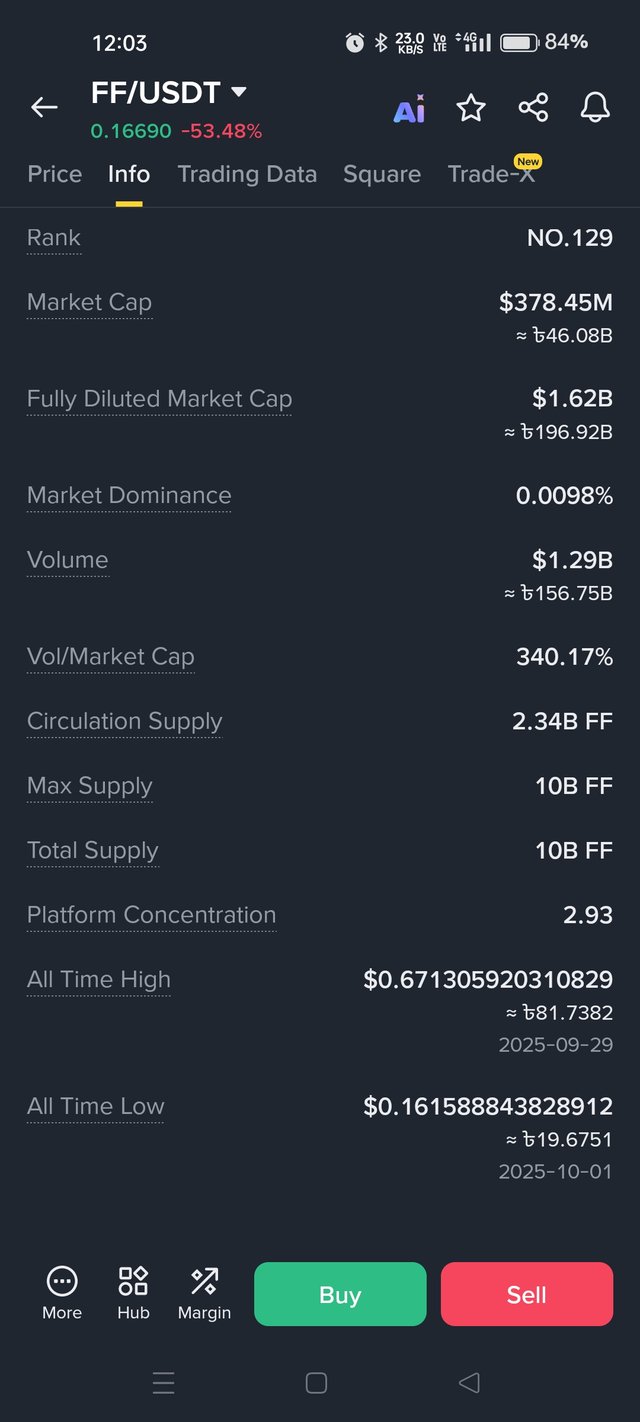The height and width of the screenshot is (1422, 640).
Task: Share this trading pair
Action: [x=533, y=108]
